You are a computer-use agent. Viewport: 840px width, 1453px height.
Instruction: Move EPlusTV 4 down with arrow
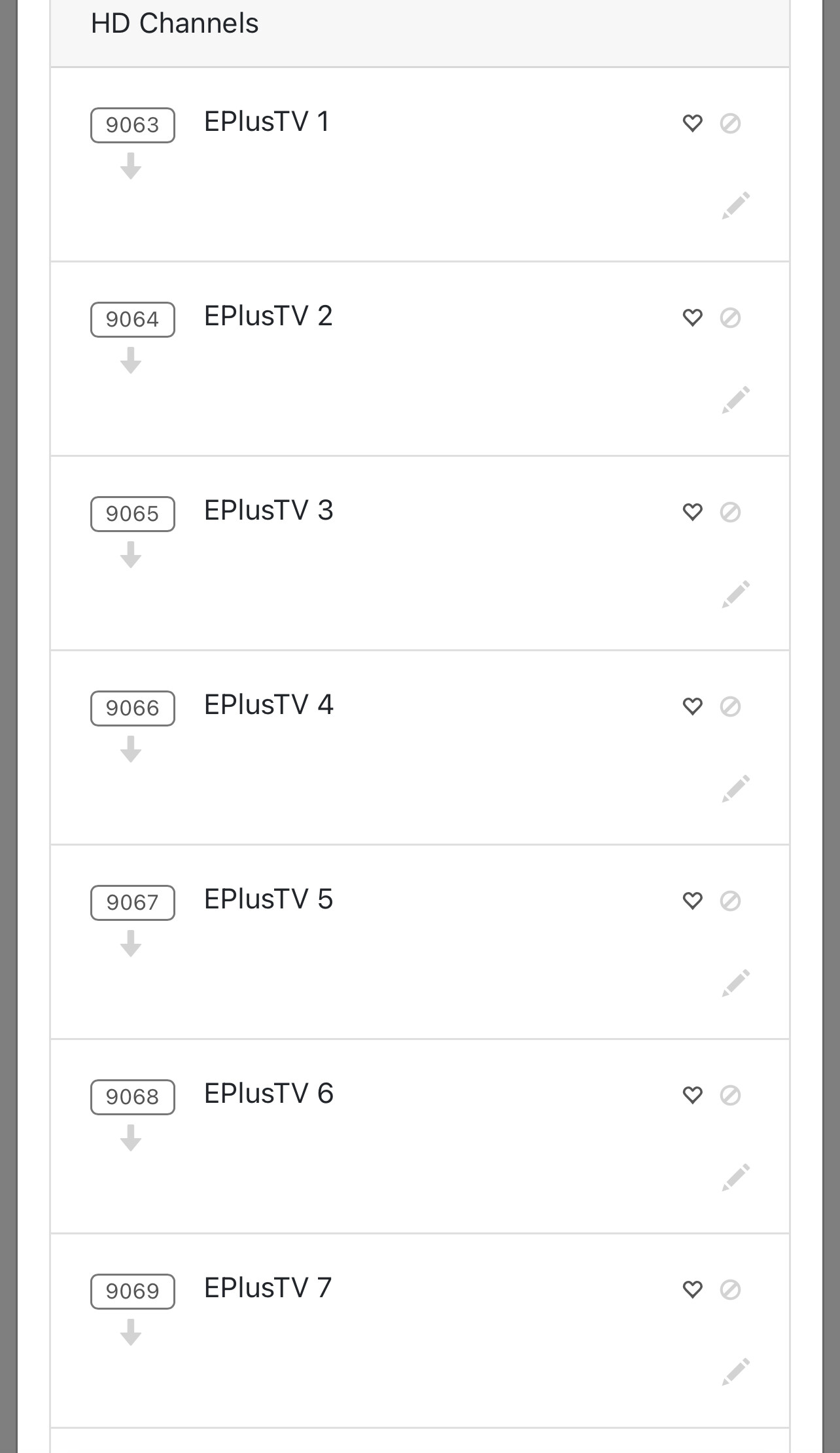coord(131,749)
